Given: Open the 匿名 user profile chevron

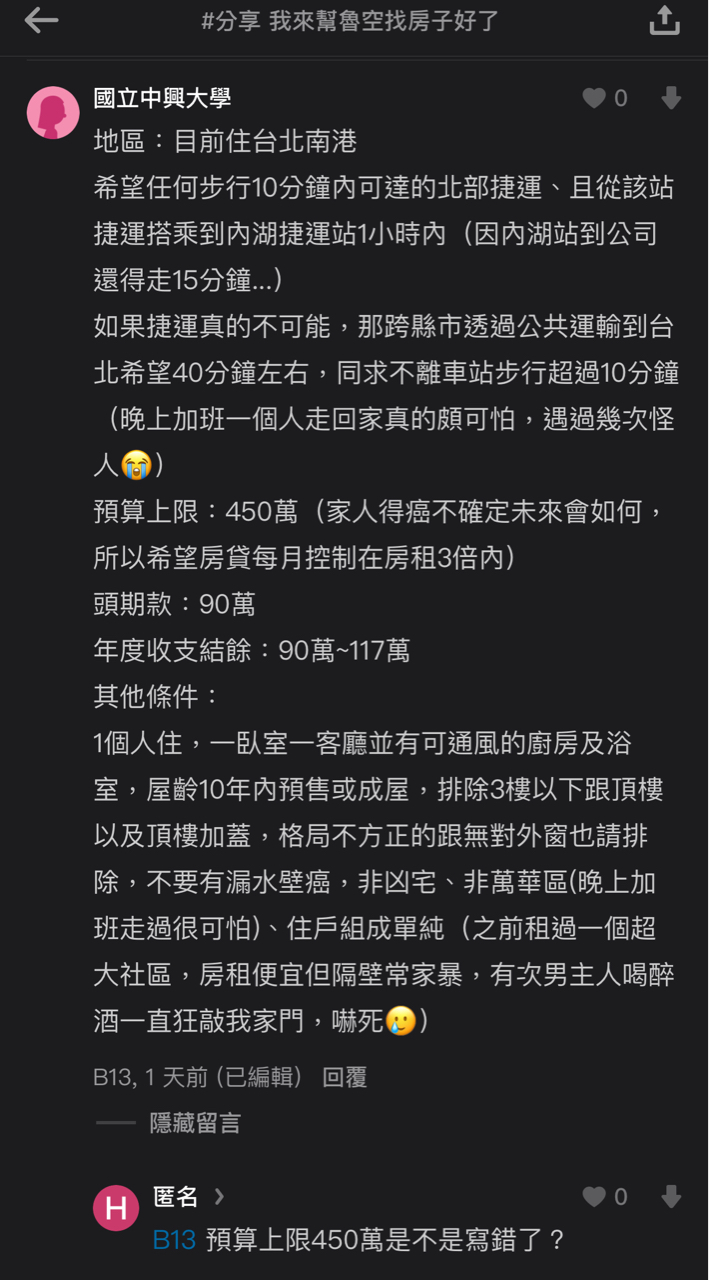Looking at the screenshot, I should [x=219, y=1197].
